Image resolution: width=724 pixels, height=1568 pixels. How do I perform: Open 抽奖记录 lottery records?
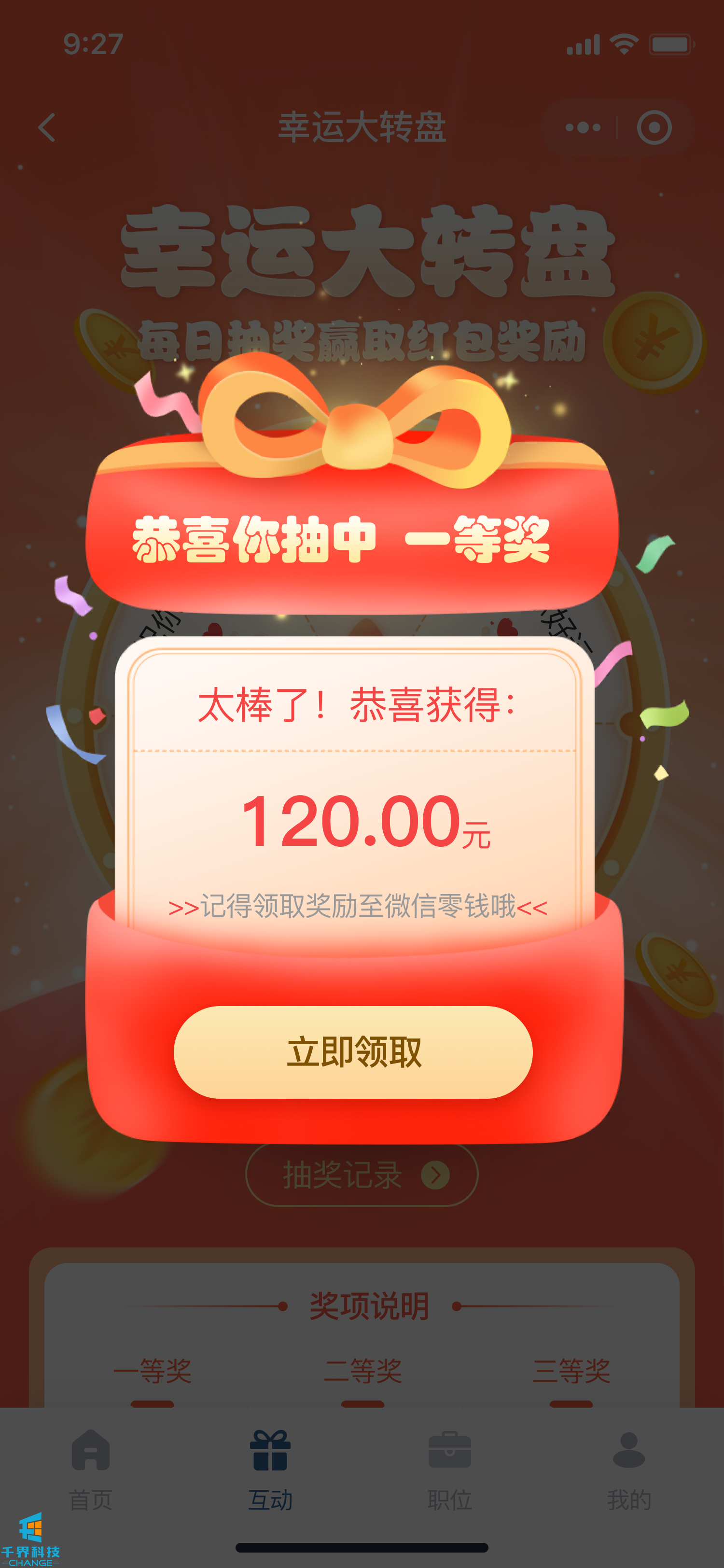[x=362, y=1175]
